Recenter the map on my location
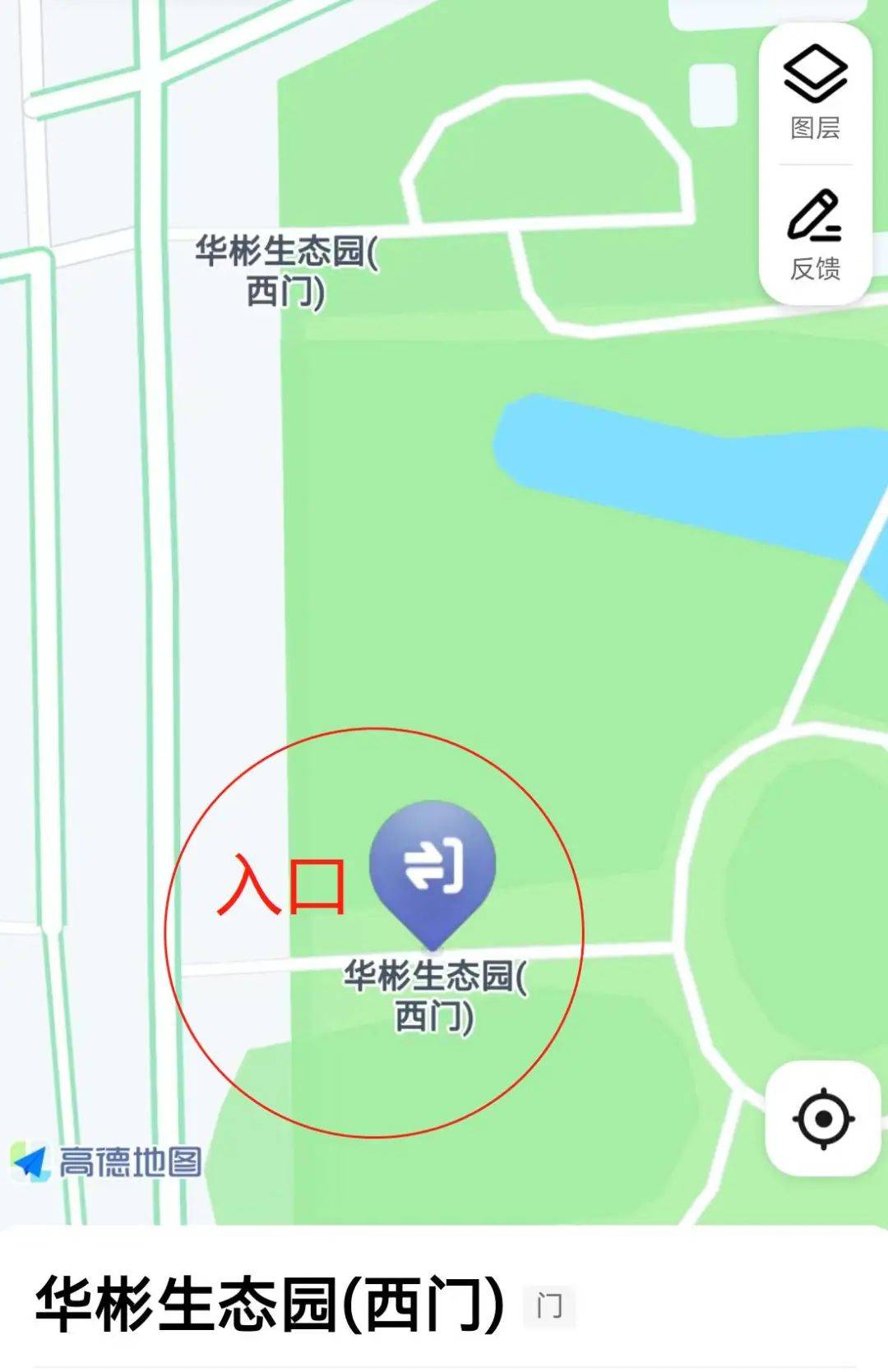Image resolution: width=888 pixels, height=1372 pixels. [x=823, y=1119]
